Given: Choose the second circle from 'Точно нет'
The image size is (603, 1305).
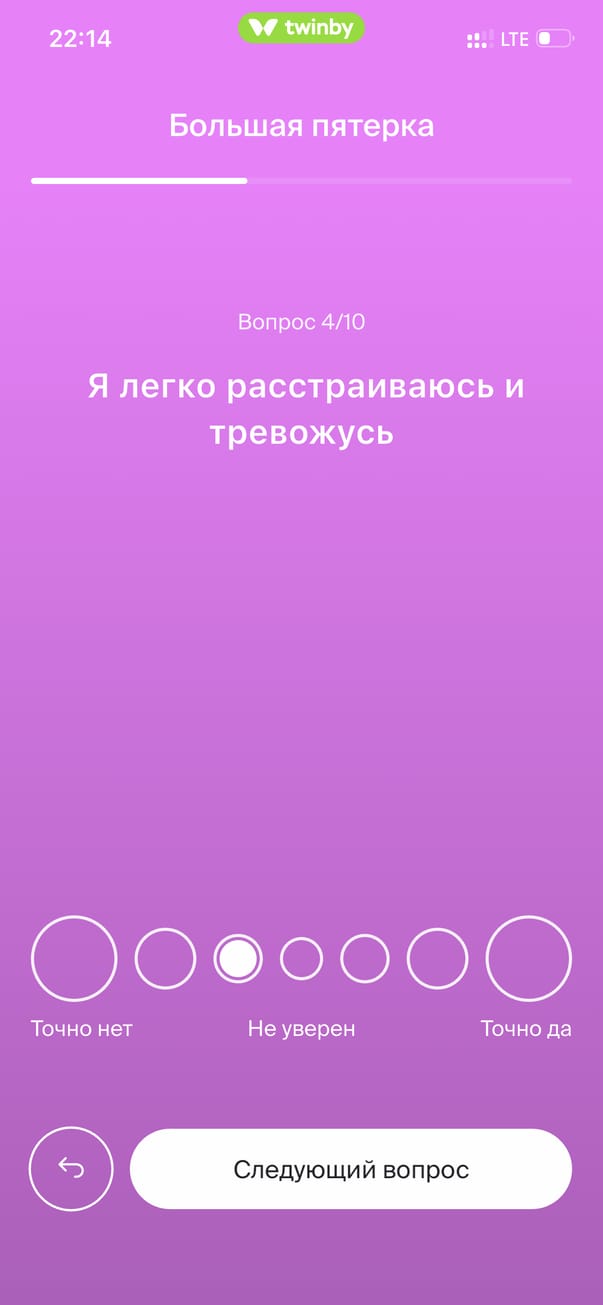Looking at the screenshot, I should 165,958.
